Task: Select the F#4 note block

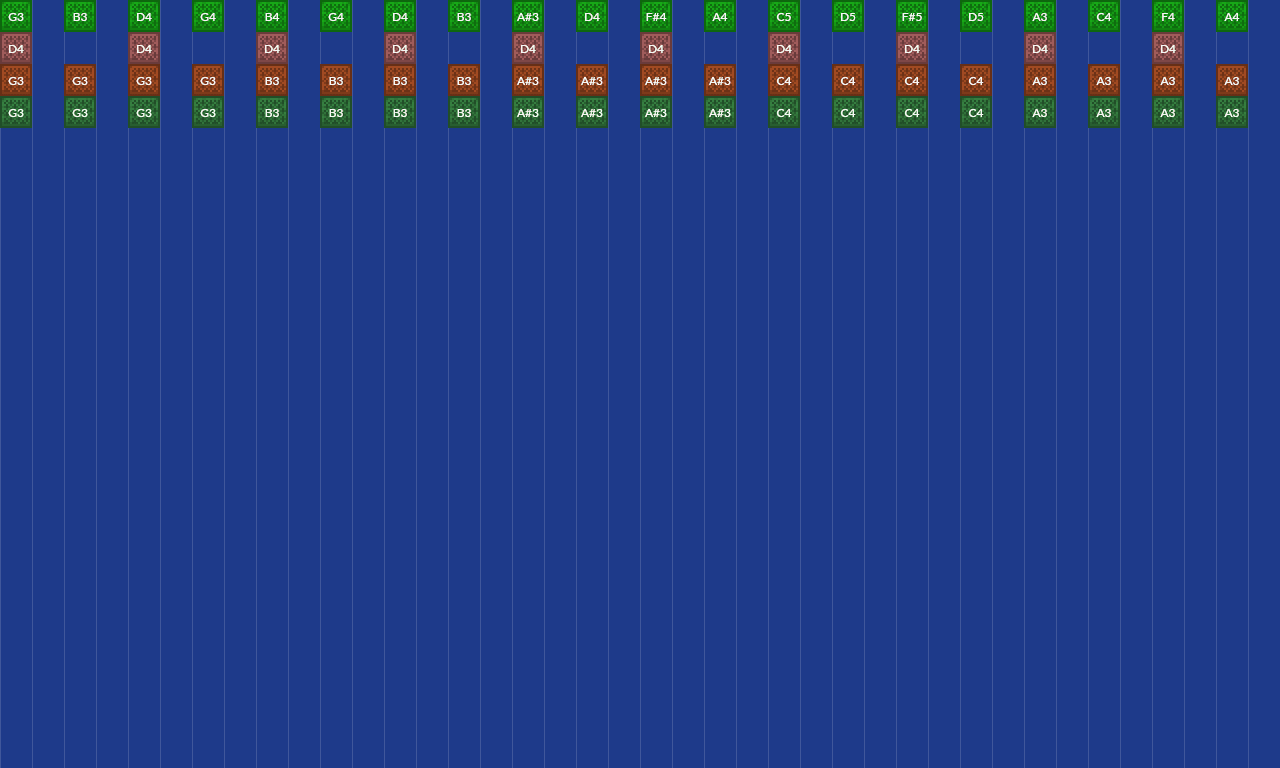Action: [x=656, y=17]
